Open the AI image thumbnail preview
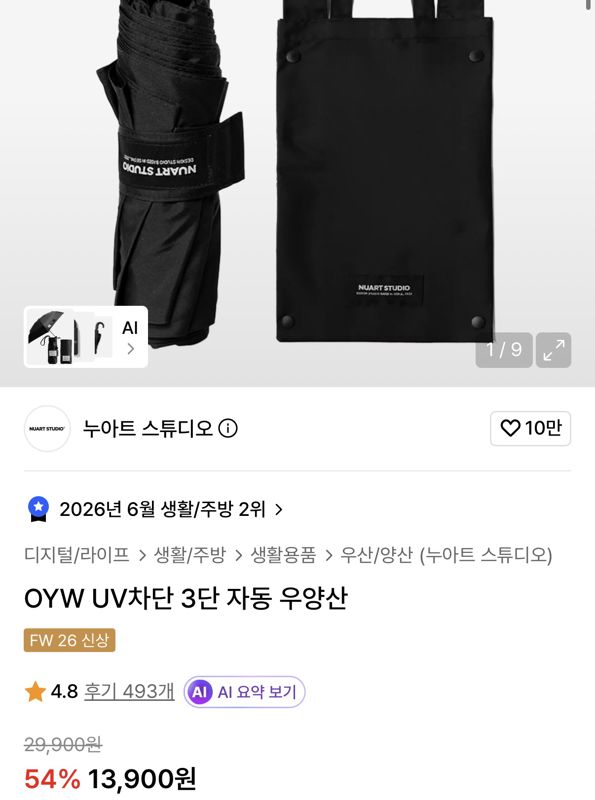 point(86,337)
